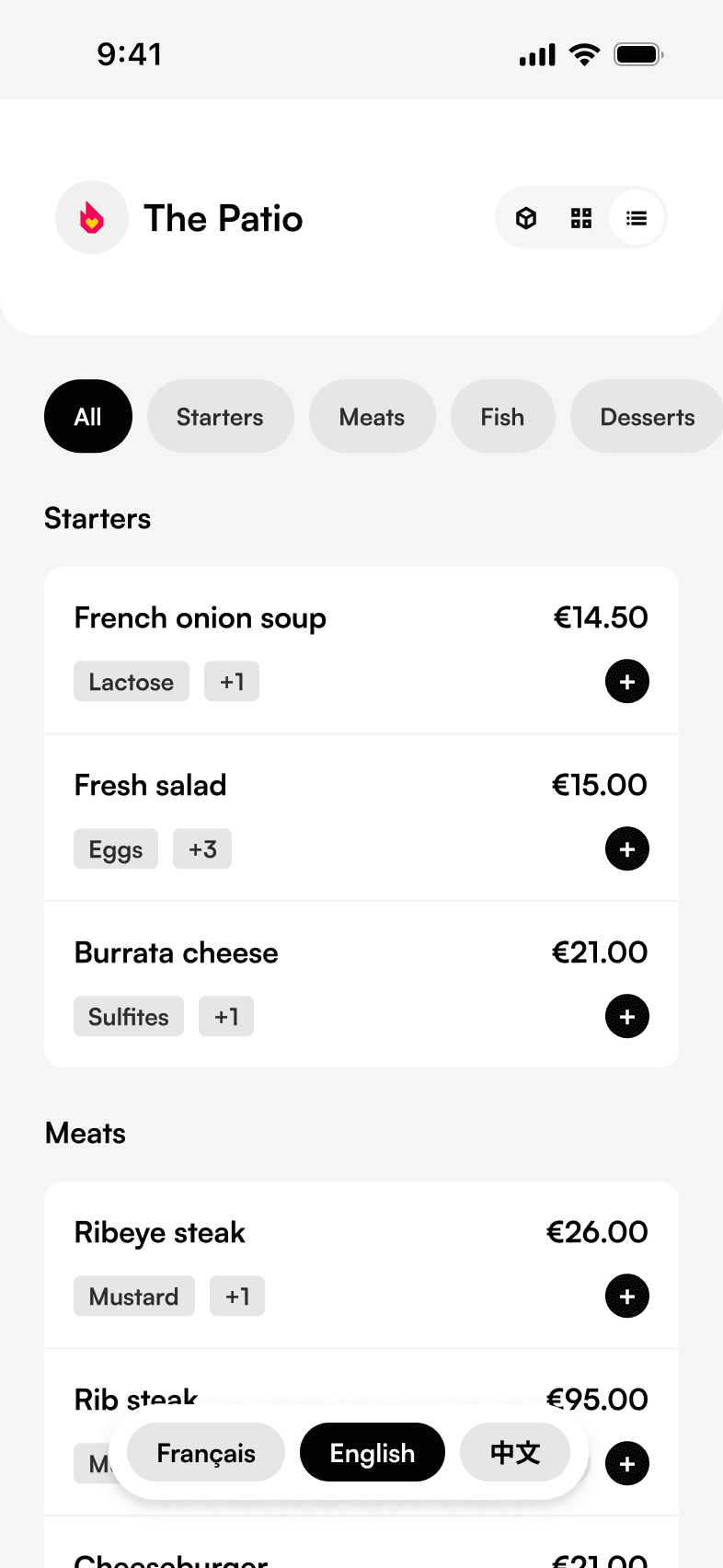Show the +3 extra allergens for Fresh salad
Image resolution: width=723 pixels, height=1568 pixels.
(x=202, y=848)
